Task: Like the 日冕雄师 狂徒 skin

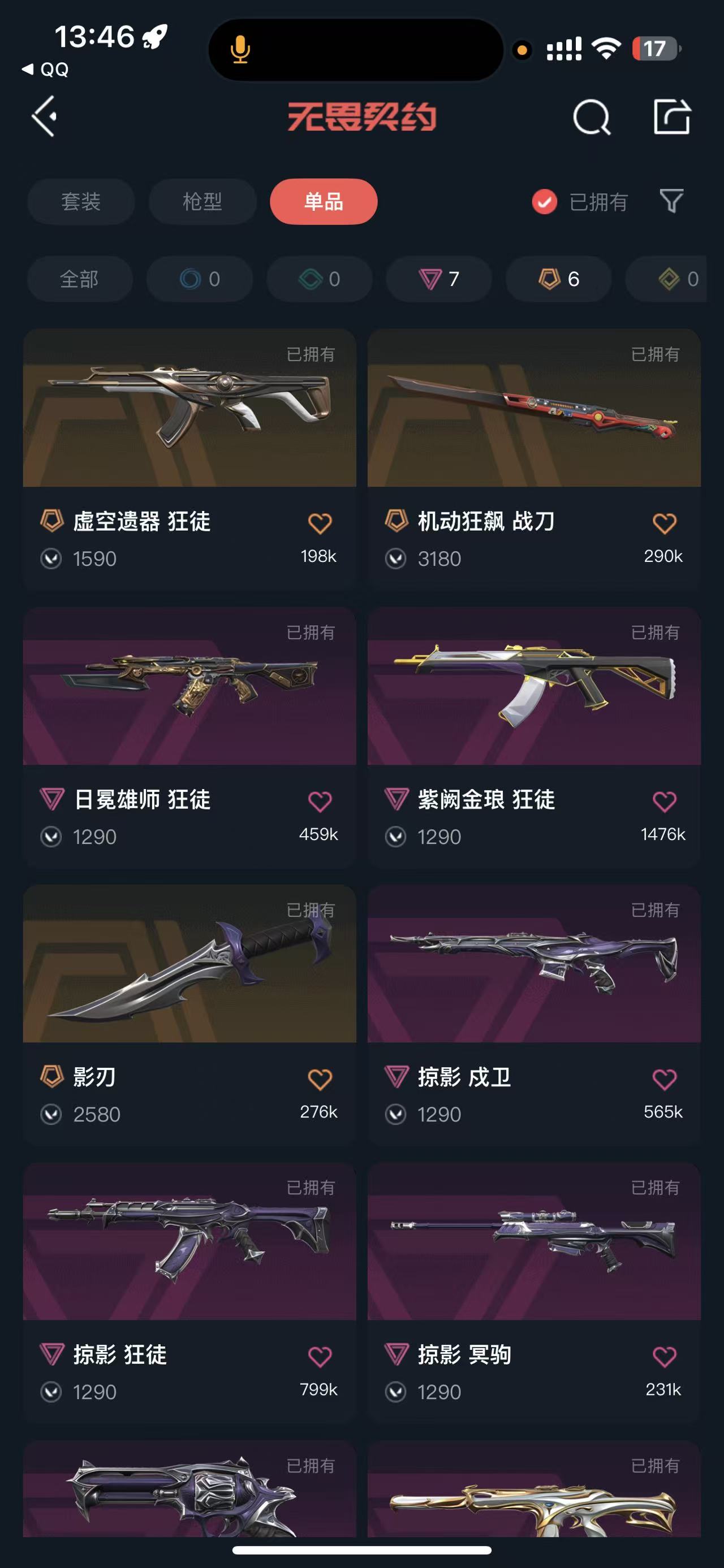Action: [x=320, y=802]
